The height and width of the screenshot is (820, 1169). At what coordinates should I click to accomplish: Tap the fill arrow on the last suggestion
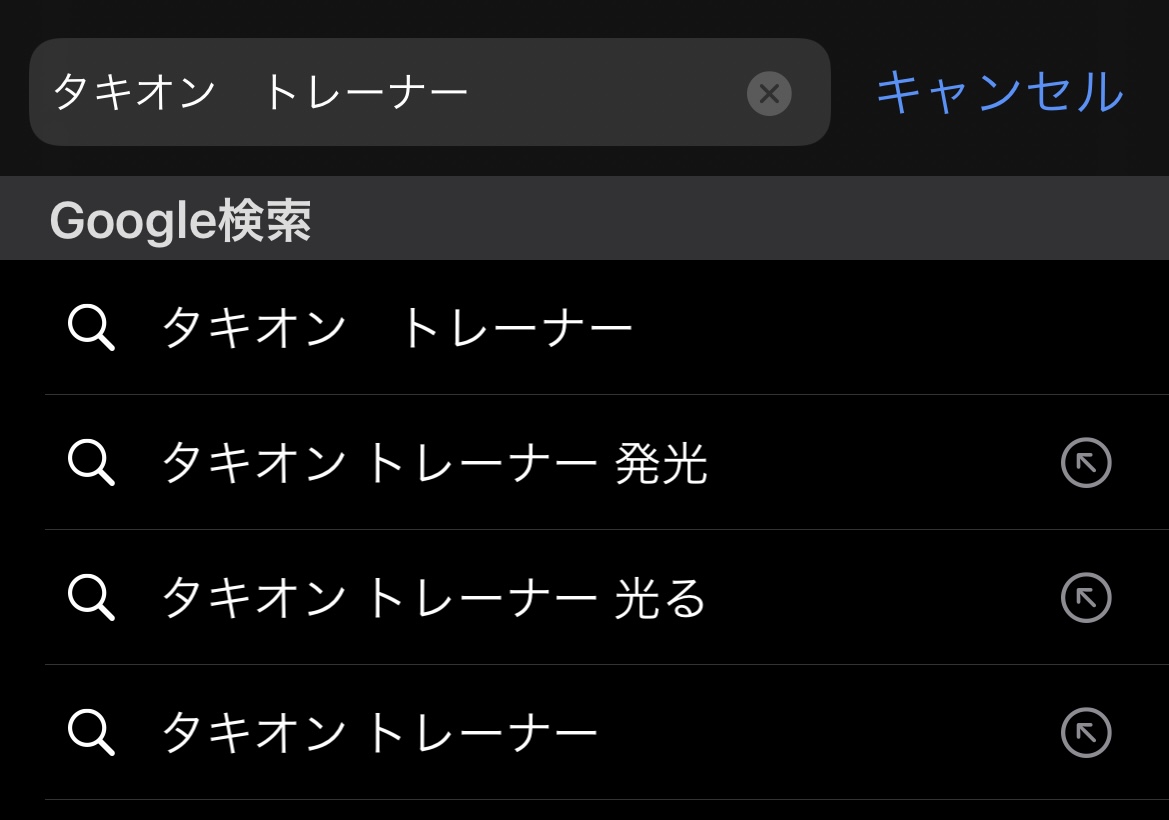tap(1086, 733)
